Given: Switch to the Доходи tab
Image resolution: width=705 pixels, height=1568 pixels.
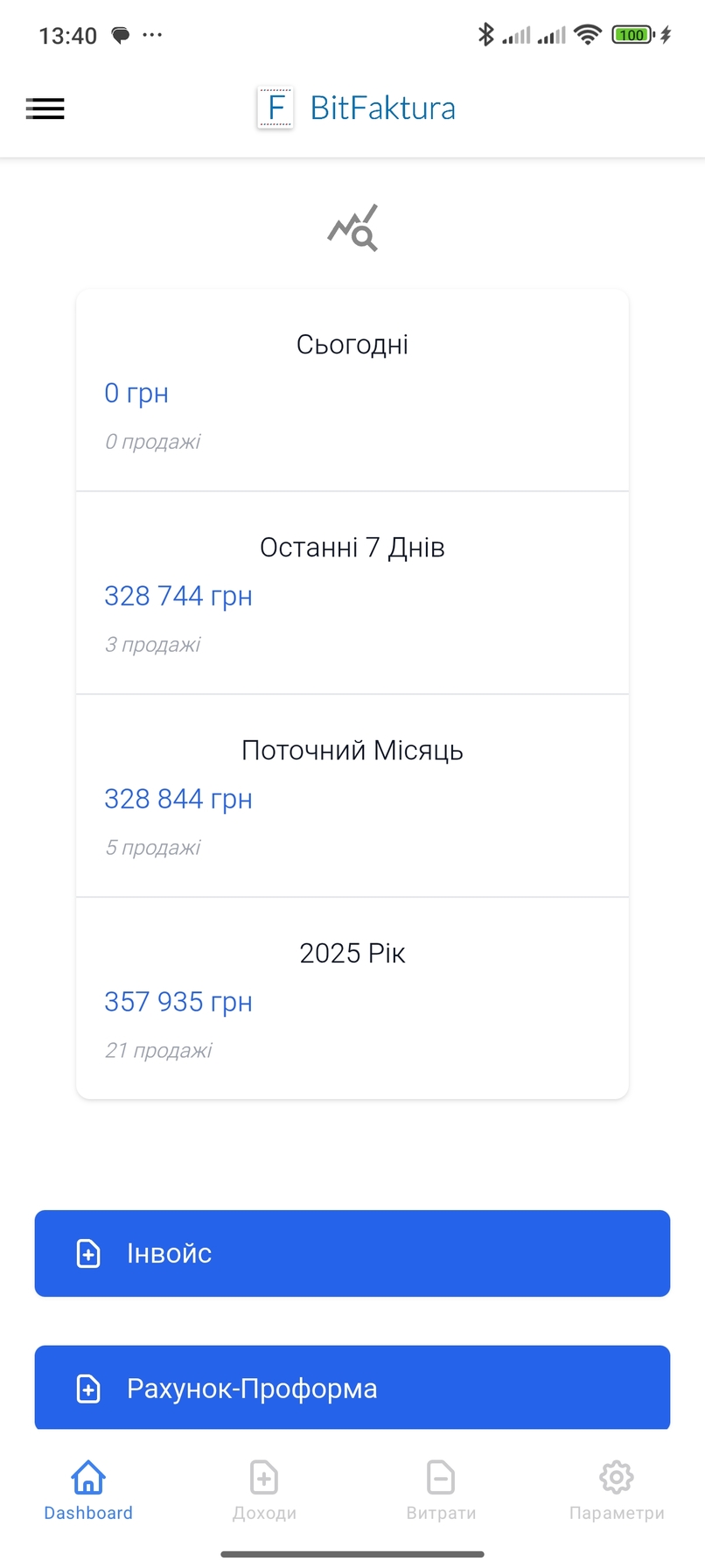Looking at the screenshot, I should click(x=264, y=1490).
